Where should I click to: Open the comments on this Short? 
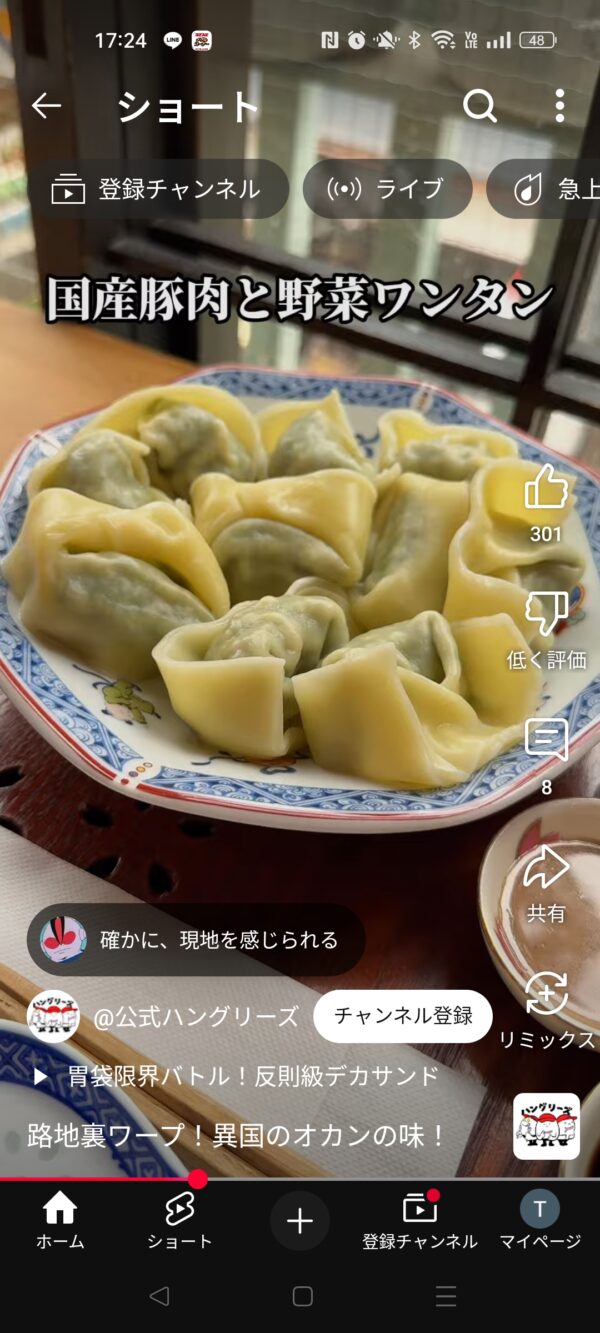click(546, 741)
